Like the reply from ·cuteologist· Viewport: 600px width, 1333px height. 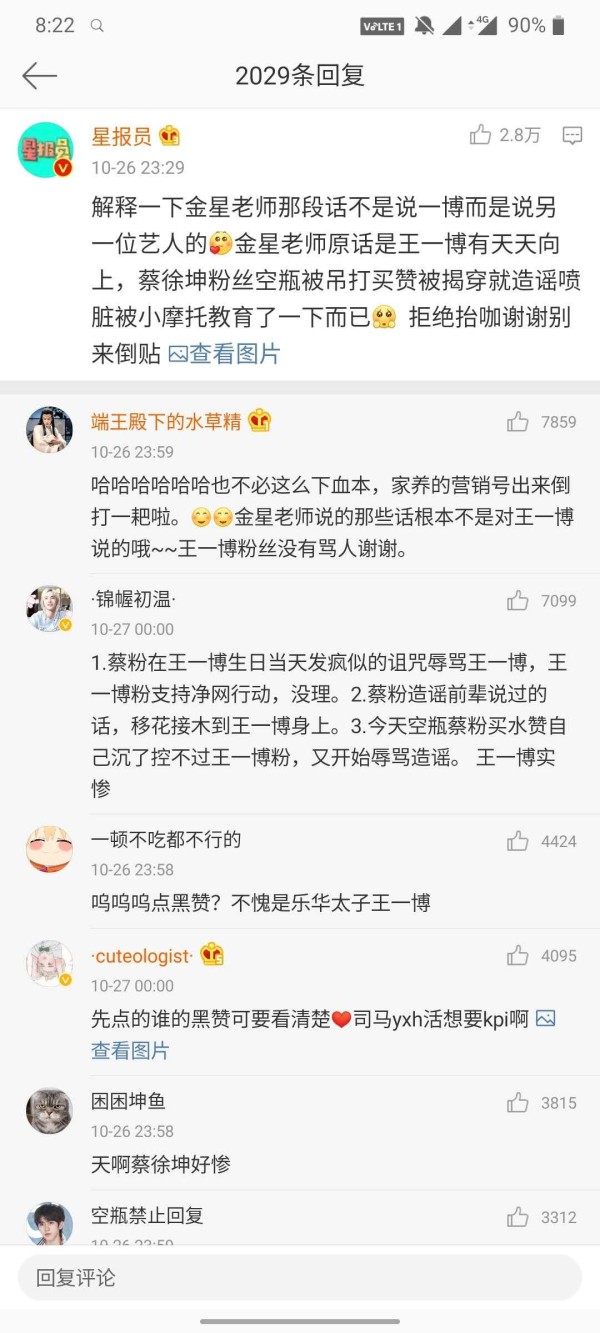(517, 956)
